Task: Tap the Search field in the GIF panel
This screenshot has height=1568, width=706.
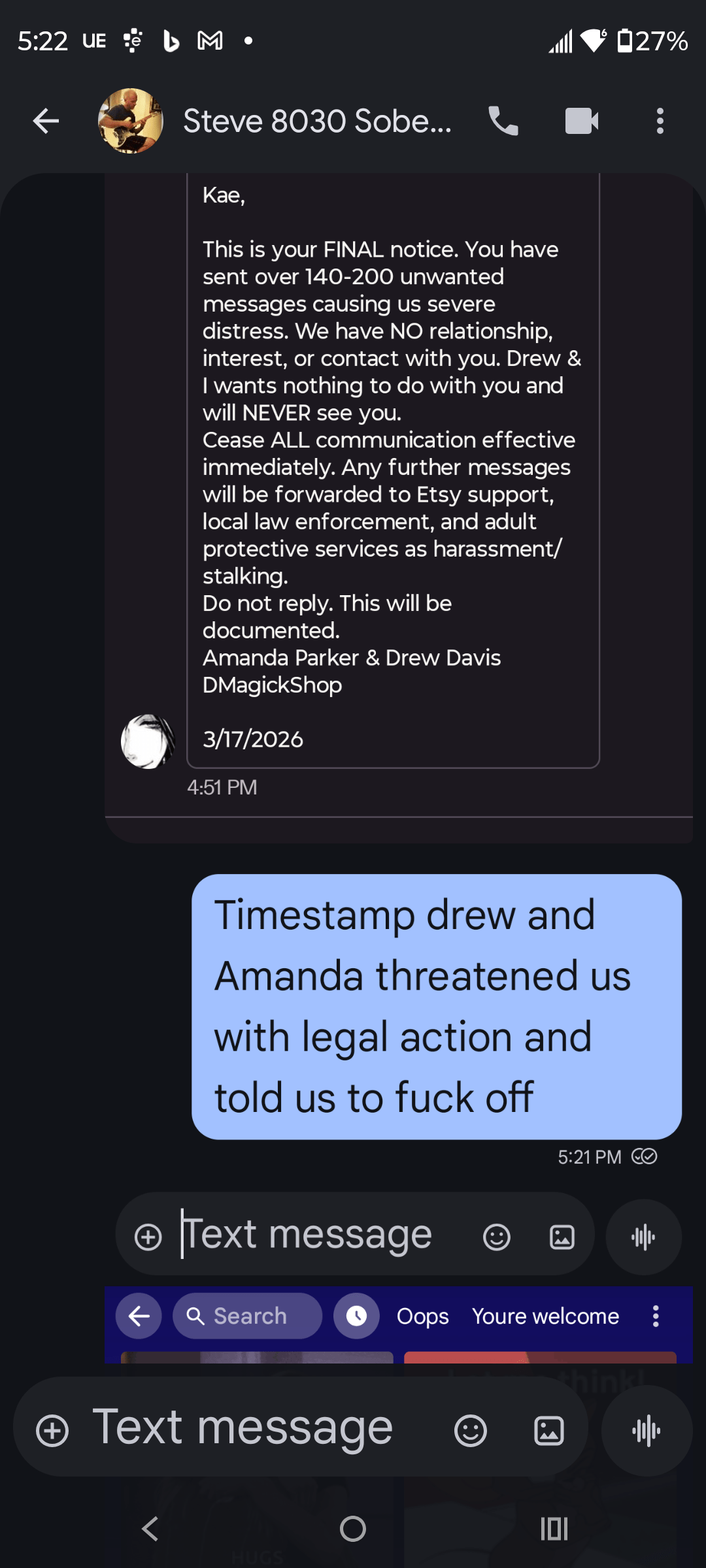Action: [248, 1316]
